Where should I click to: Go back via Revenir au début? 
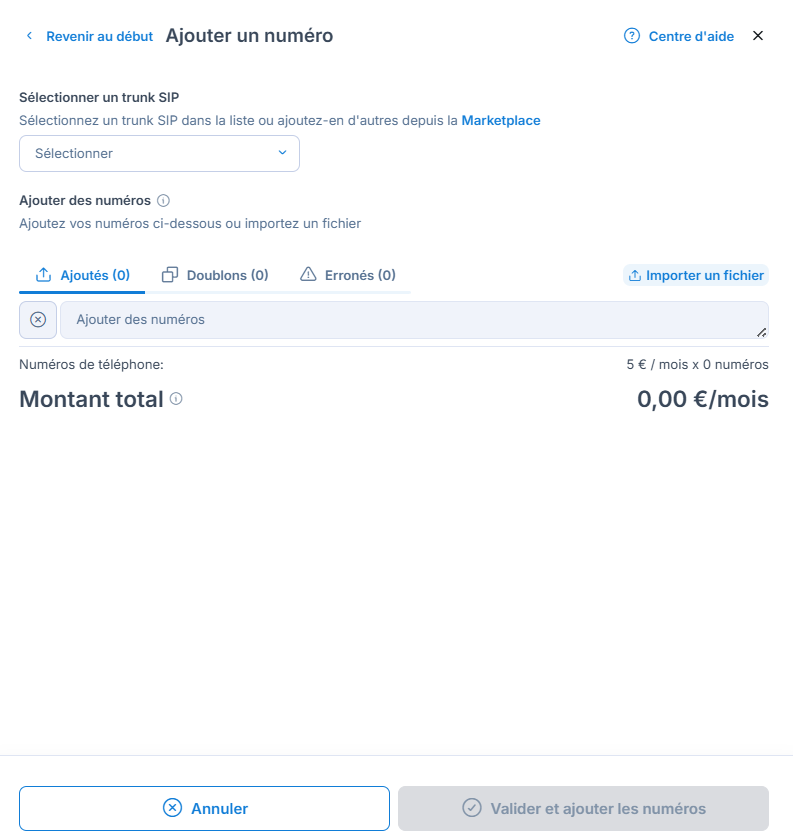pos(89,36)
